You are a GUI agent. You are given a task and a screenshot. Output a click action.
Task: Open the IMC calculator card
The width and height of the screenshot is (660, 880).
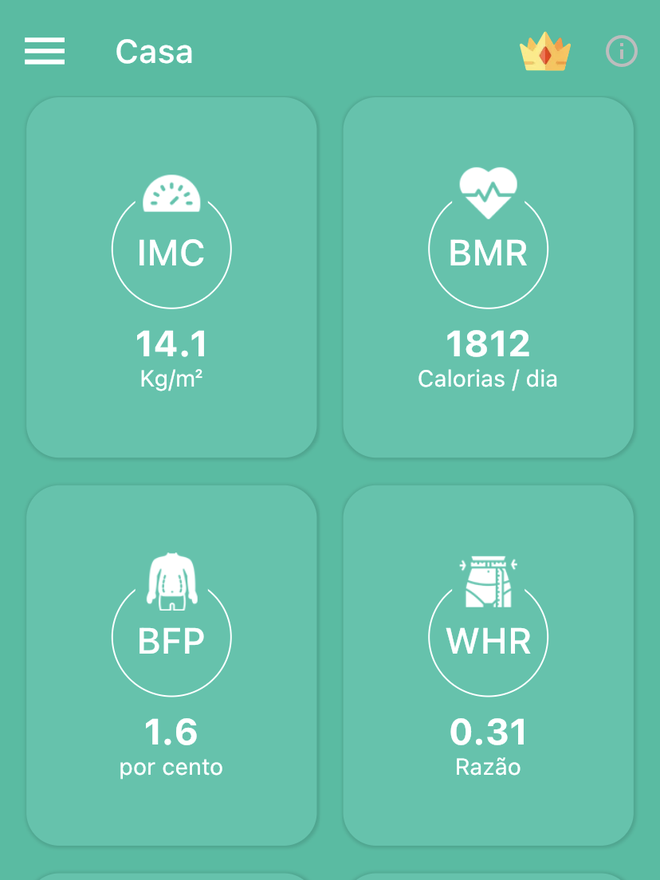pyautogui.click(x=171, y=277)
